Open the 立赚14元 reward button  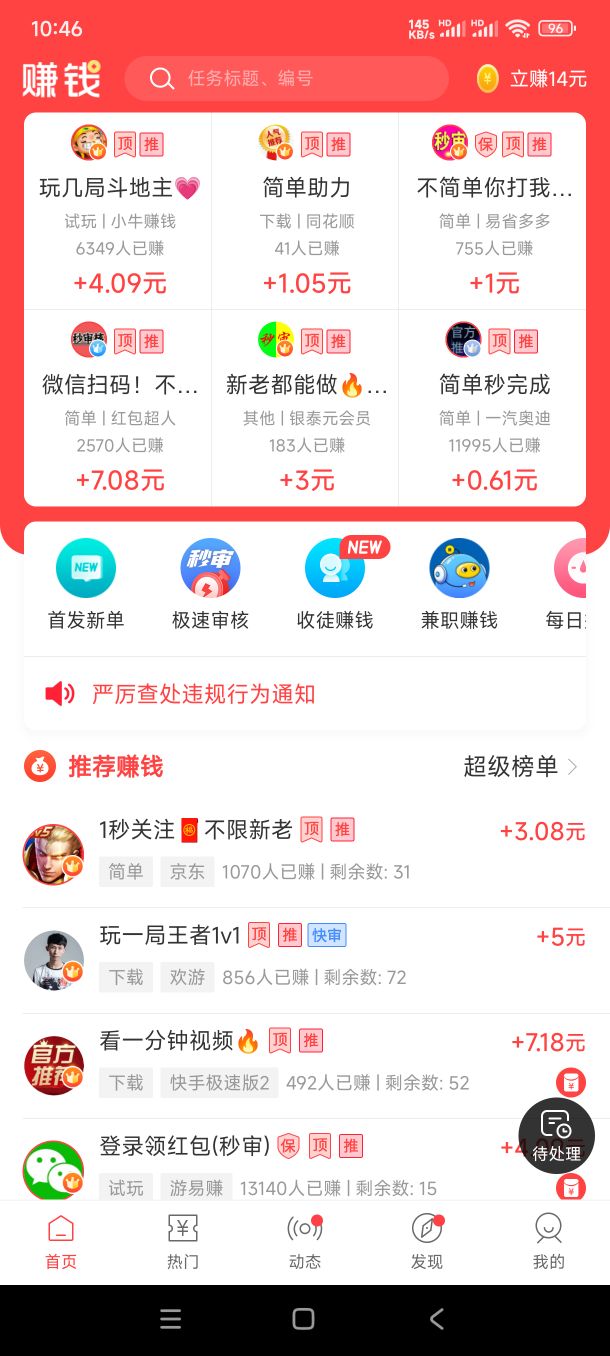532,79
